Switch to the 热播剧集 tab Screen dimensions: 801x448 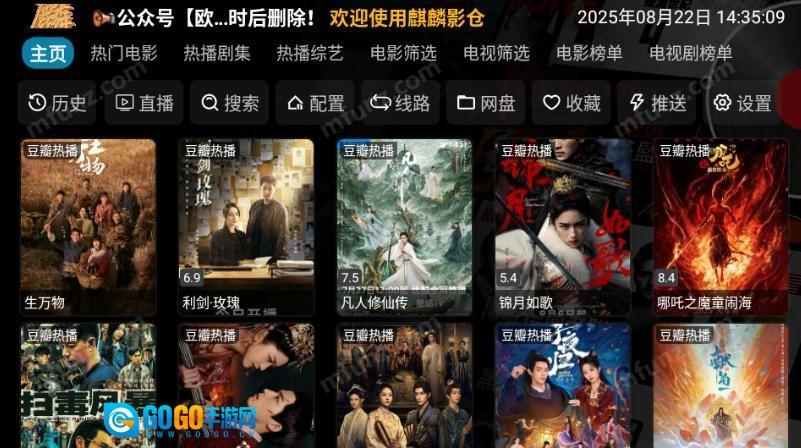(217, 53)
